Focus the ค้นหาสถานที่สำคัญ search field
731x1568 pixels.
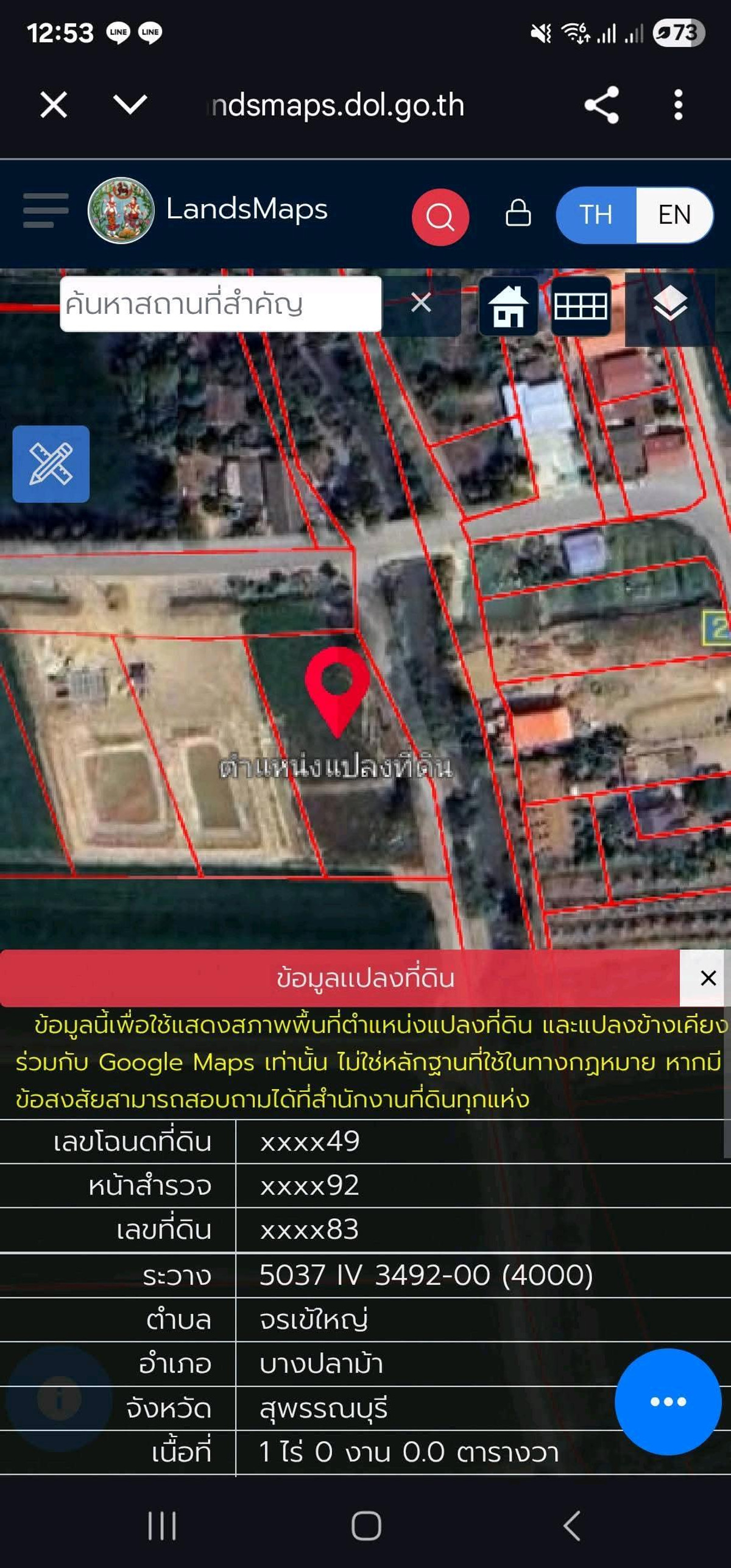click(x=221, y=304)
